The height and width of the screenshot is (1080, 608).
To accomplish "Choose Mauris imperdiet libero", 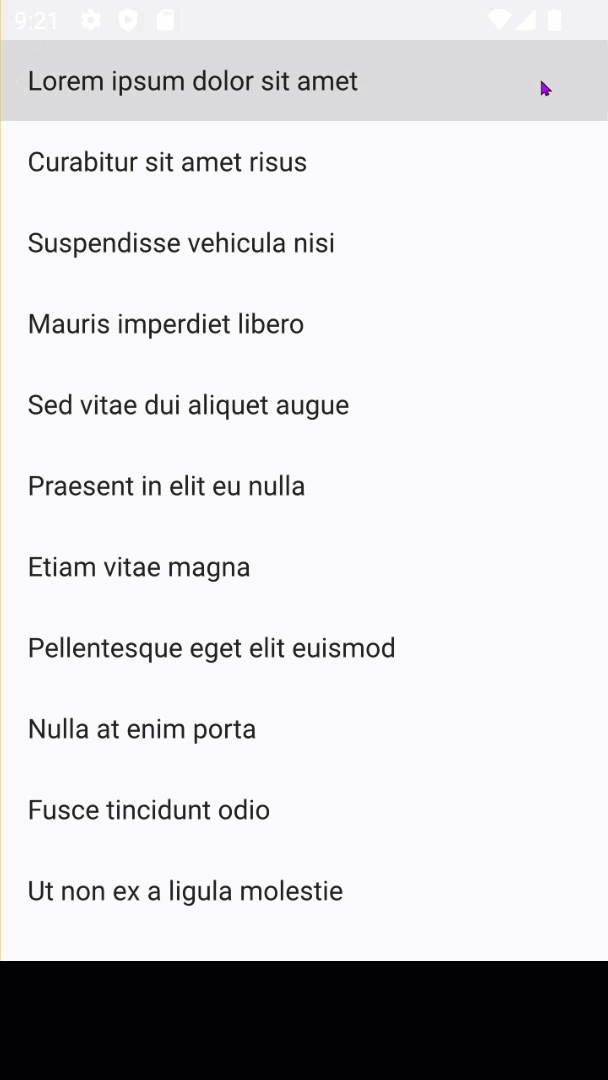I will 166,324.
